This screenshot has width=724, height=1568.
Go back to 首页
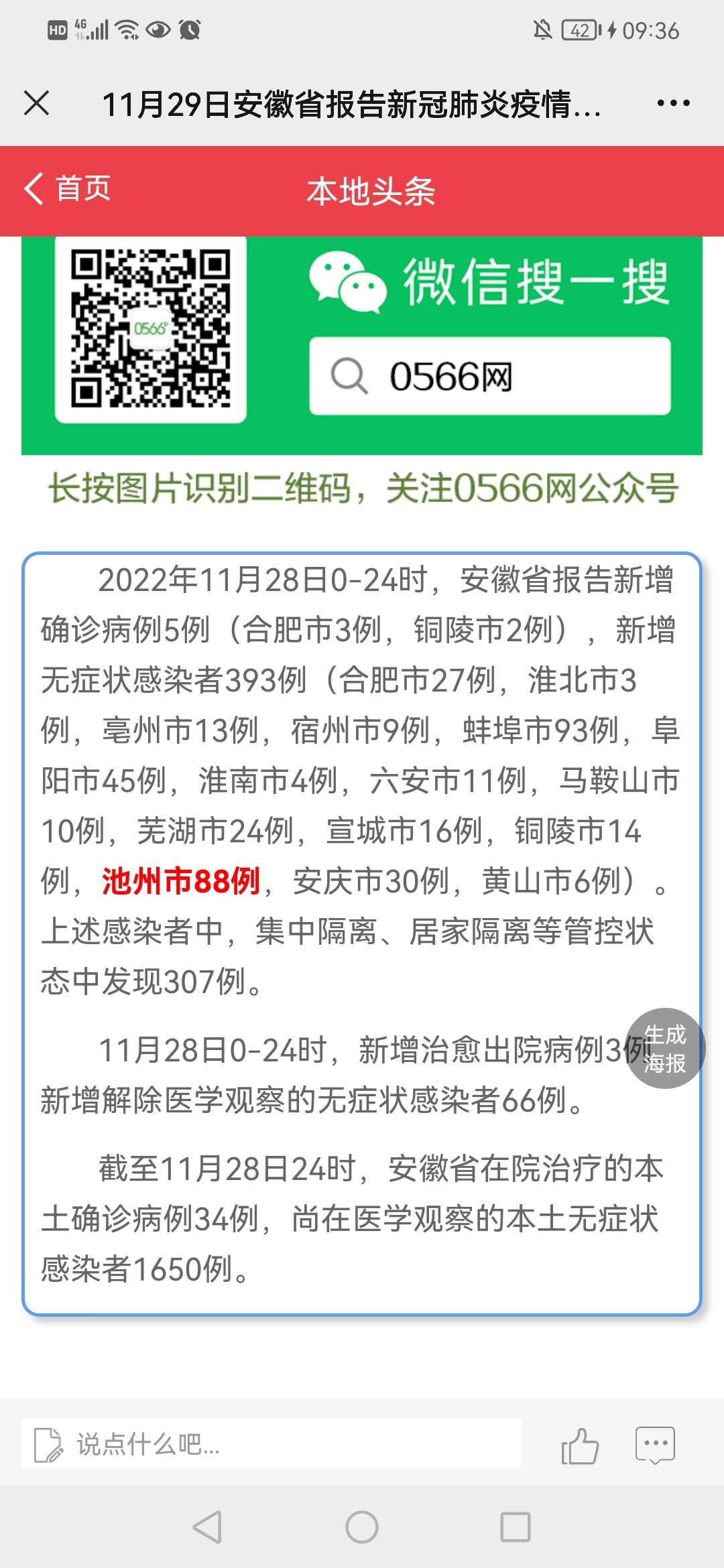tap(67, 189)
